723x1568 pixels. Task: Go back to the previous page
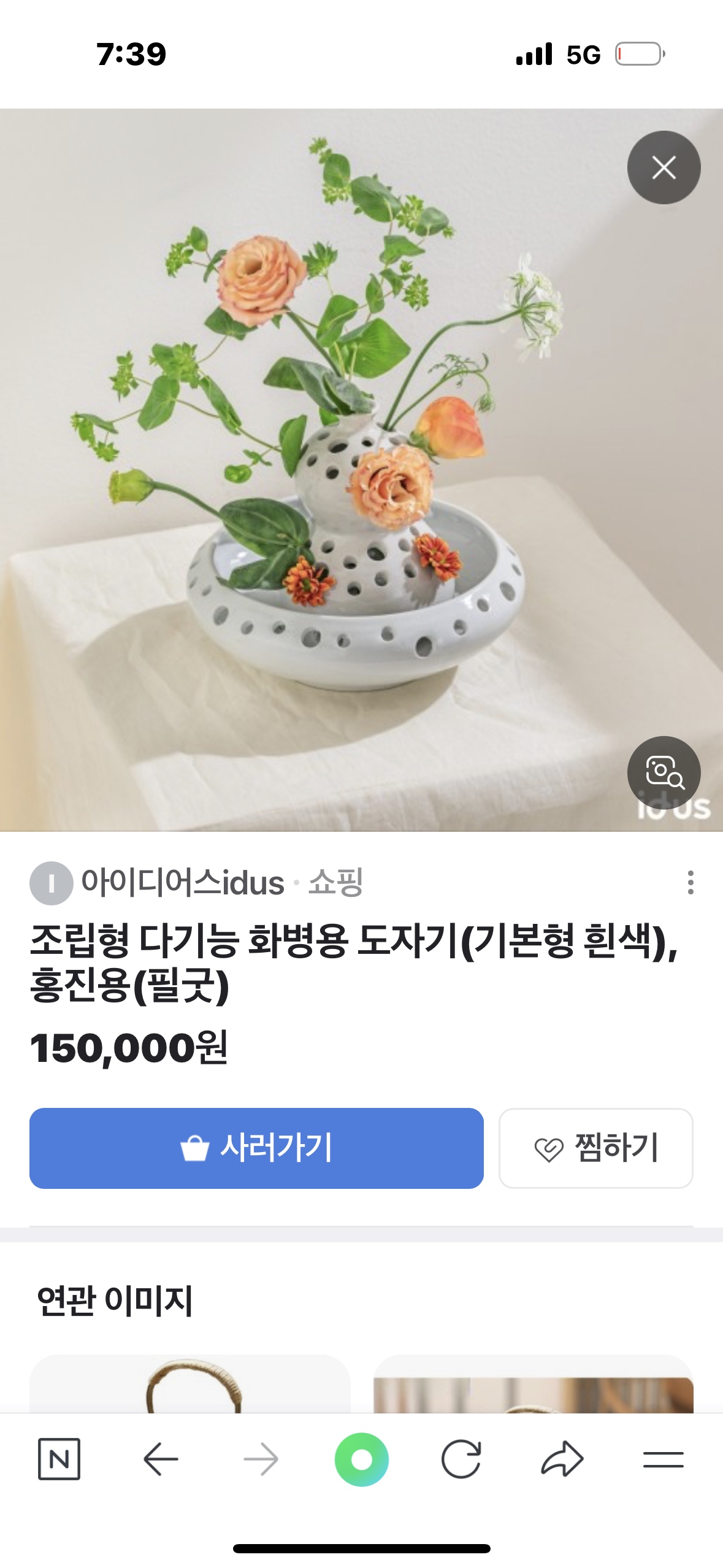[161, 1459]
